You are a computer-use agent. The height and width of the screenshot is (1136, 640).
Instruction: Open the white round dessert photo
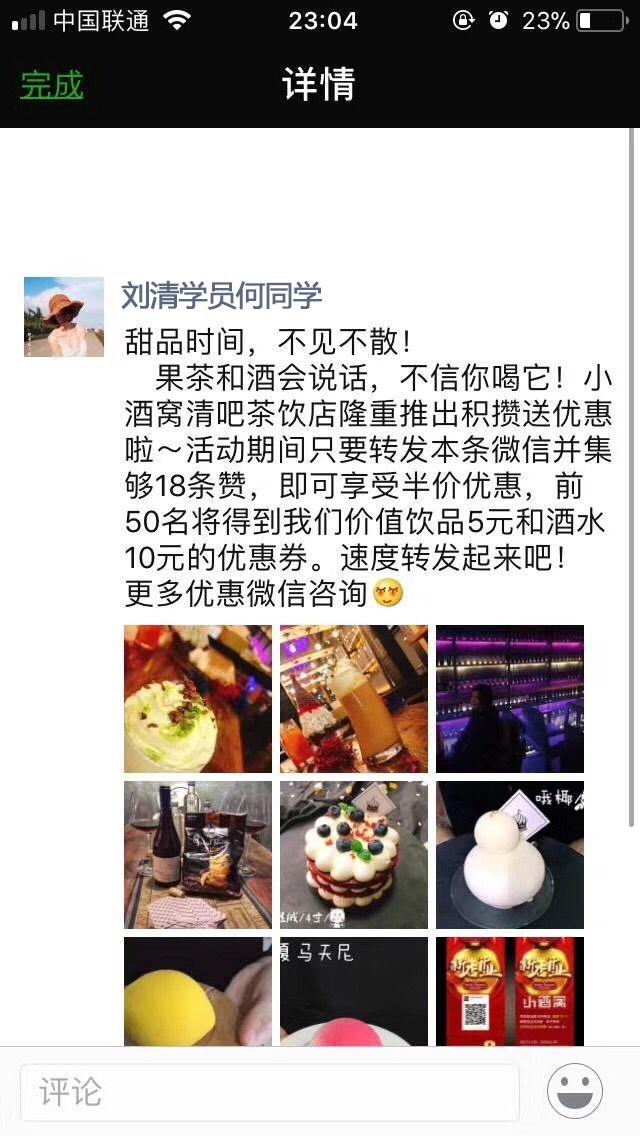pyautogui.click(x=510, y=855)
